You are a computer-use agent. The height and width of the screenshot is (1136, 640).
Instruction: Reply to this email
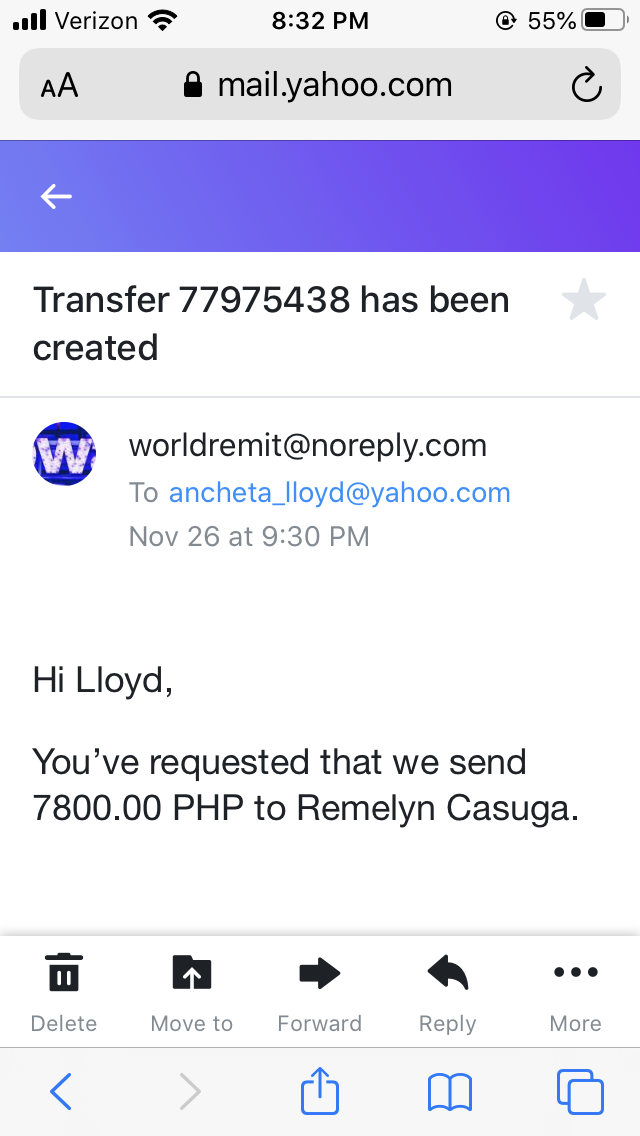447,990
